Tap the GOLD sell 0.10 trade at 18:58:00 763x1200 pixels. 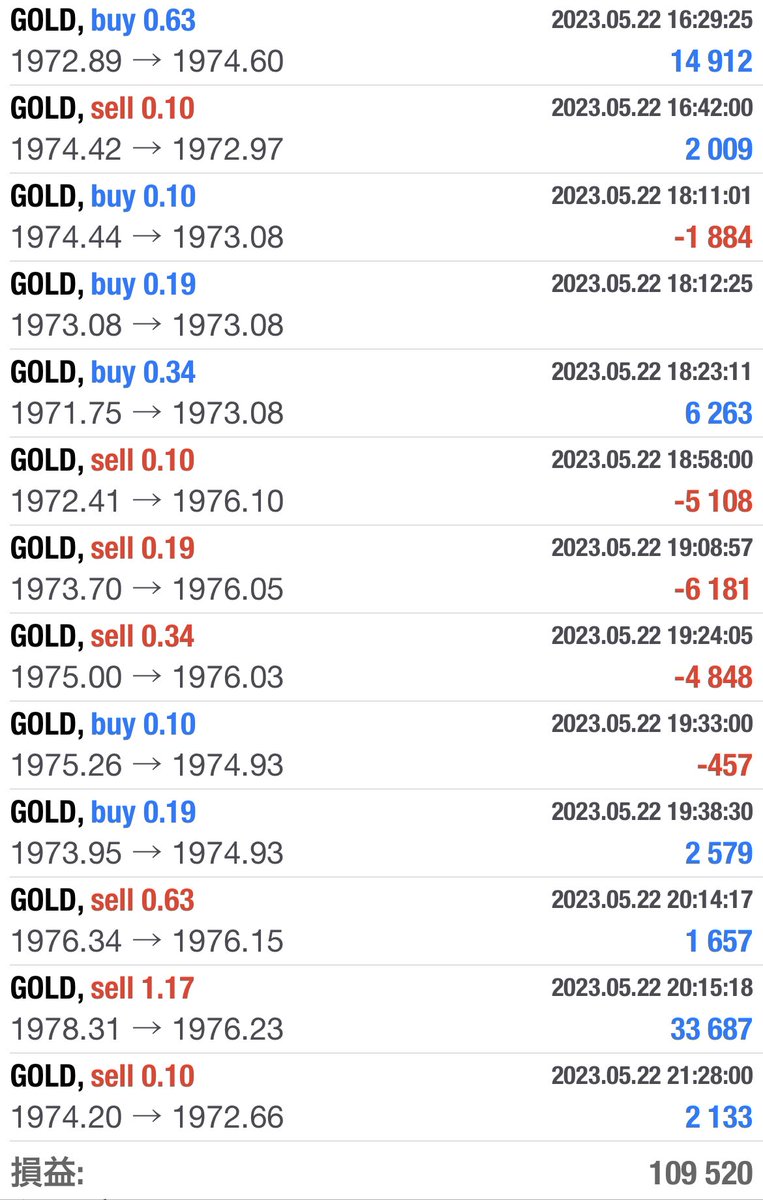tap(381, 481)
